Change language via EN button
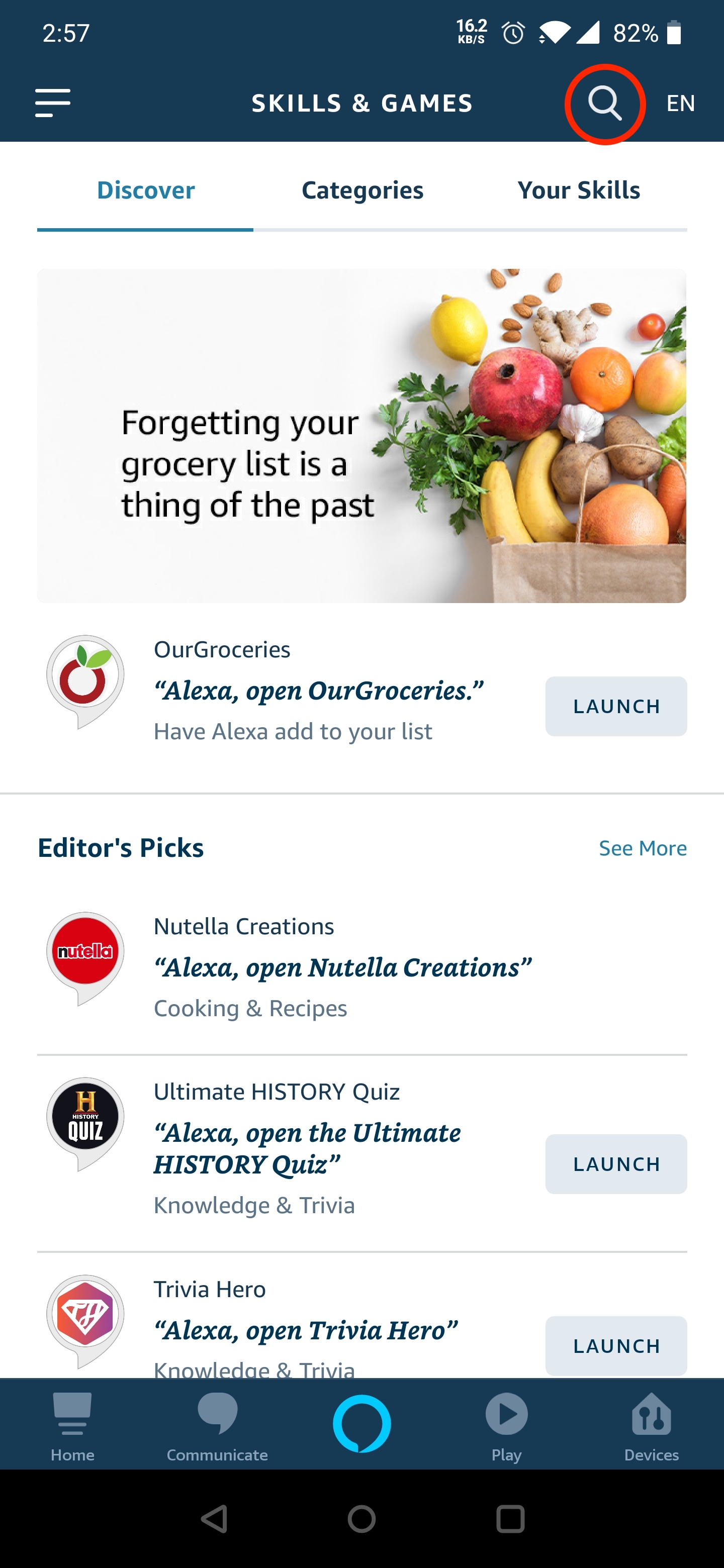Image resolution: width=724 pixels, height=1568 pixels. click(x=680, y=104)
